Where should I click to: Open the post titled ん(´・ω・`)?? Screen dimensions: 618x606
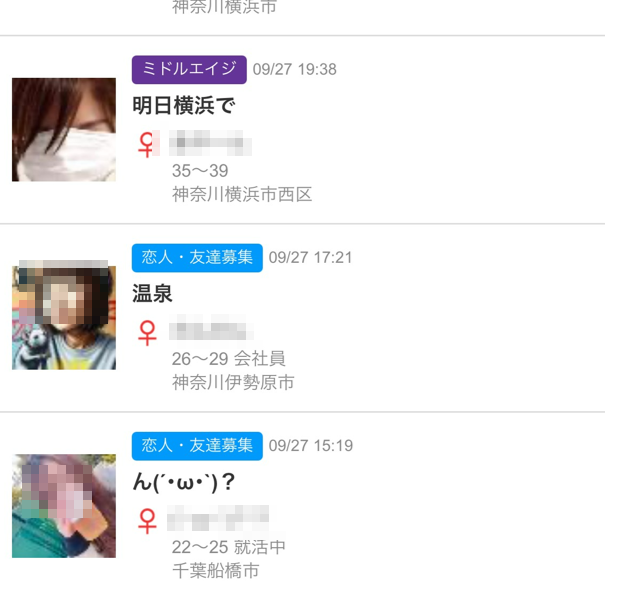[184, 481]
